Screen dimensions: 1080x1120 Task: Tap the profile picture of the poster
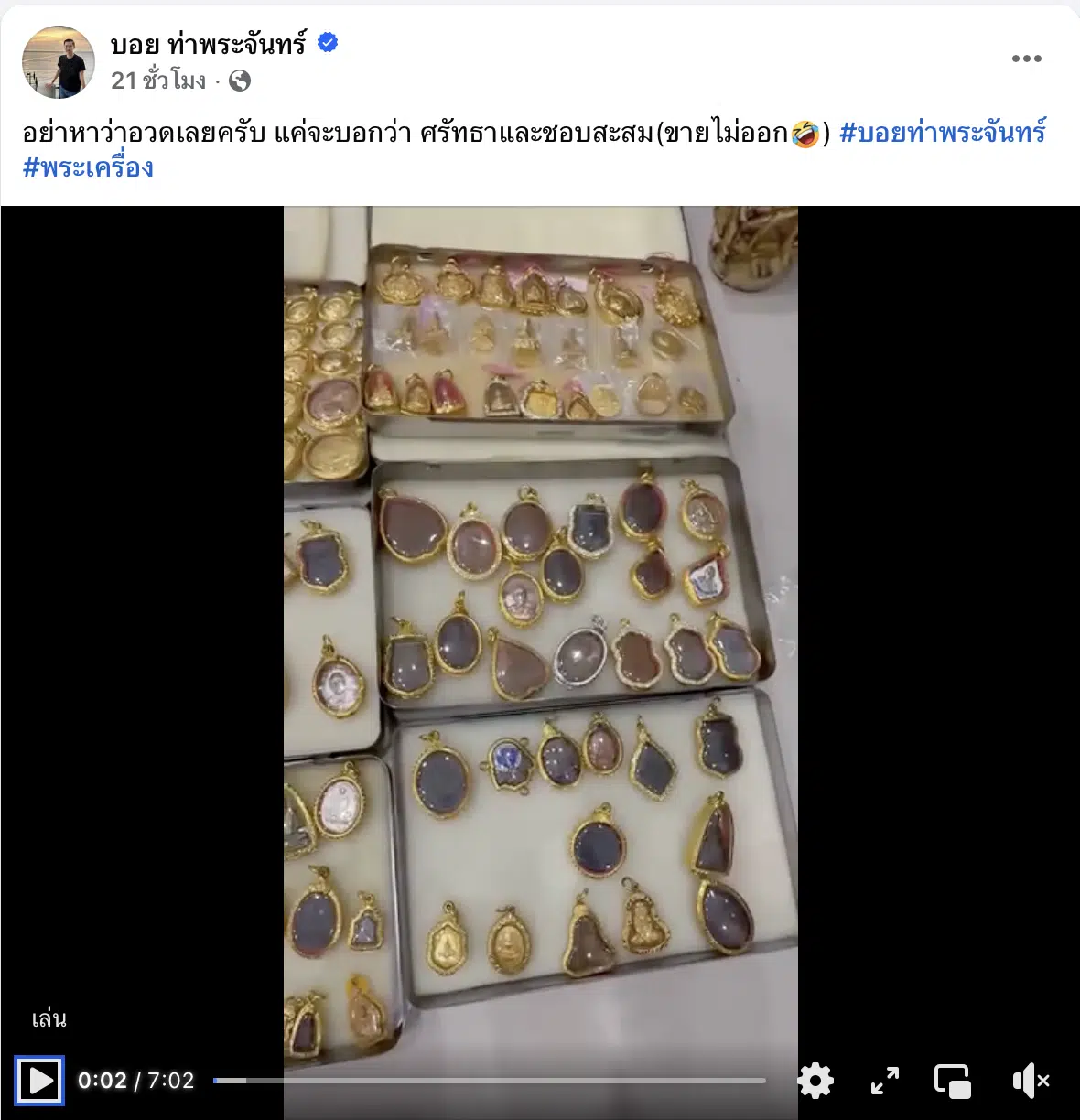pos(58,61)
